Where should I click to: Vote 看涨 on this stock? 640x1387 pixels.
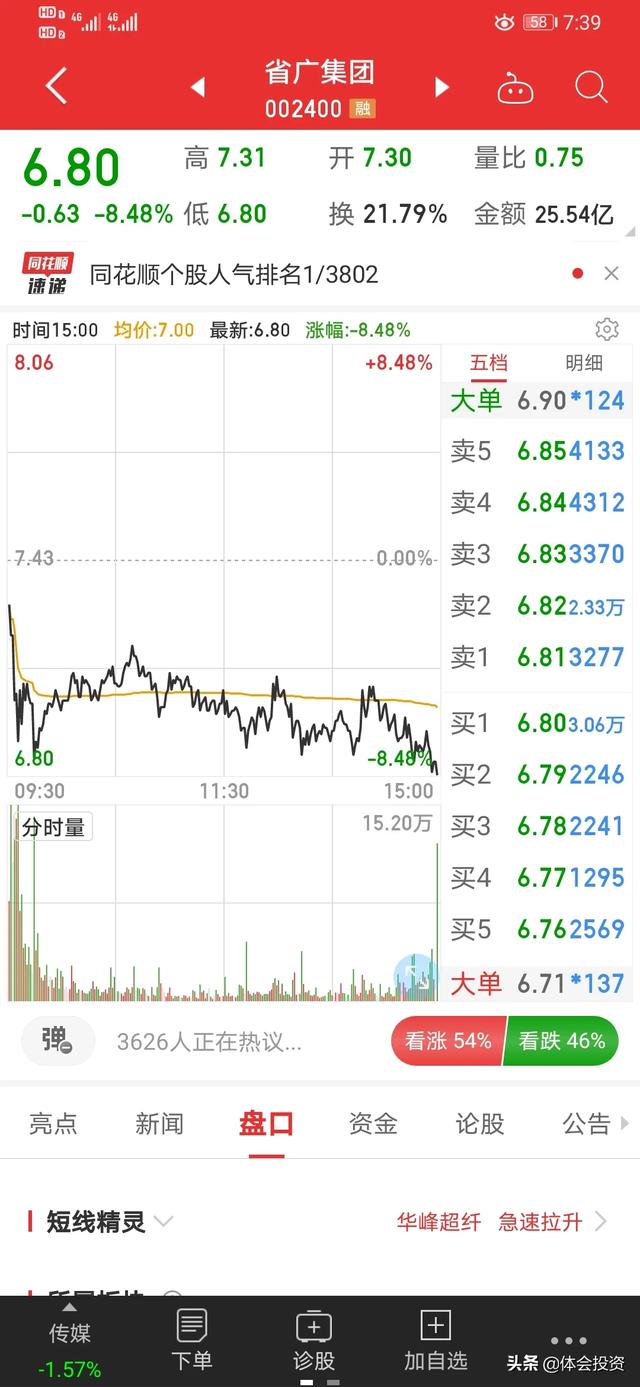click(447, 1041)
